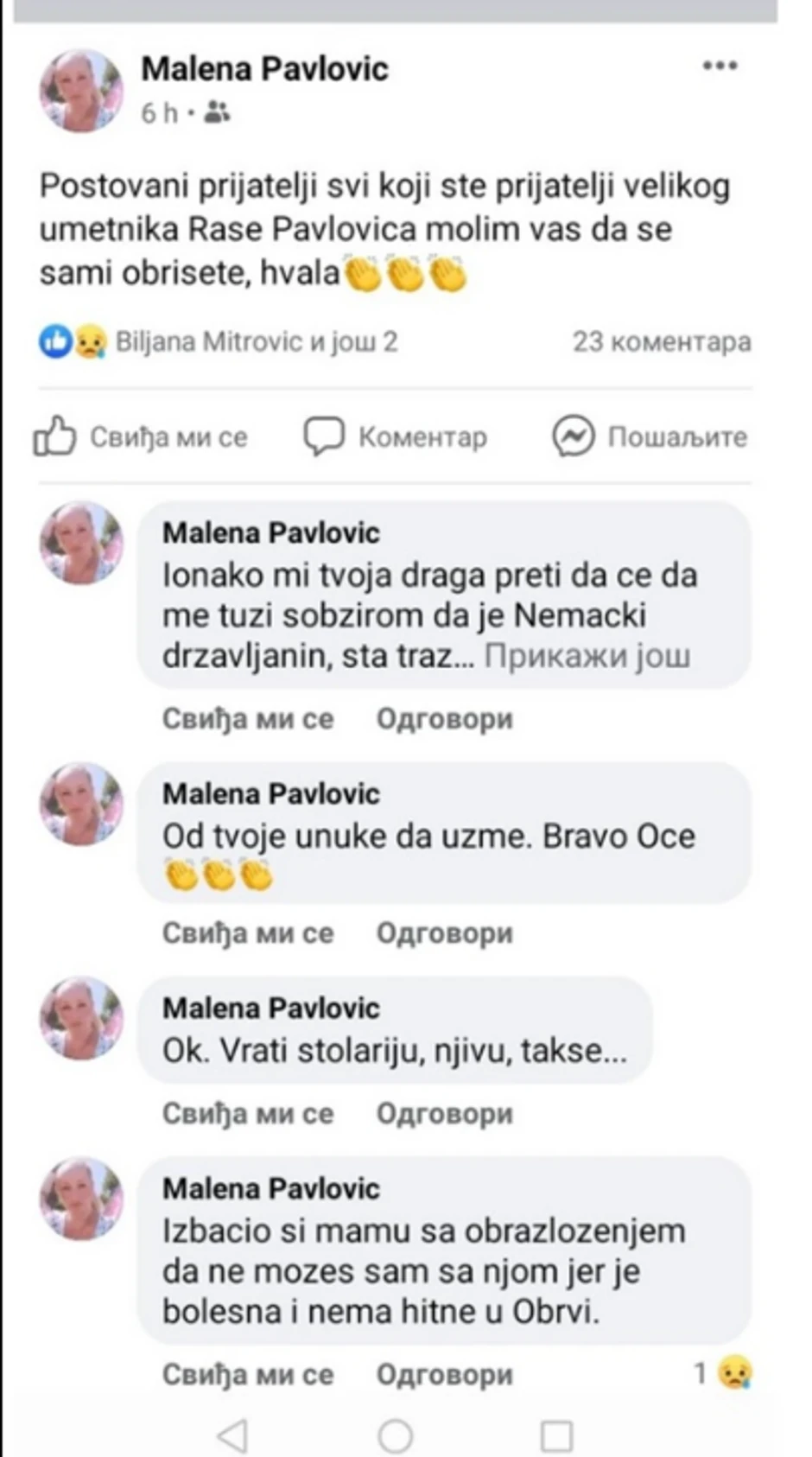Open Malena Pavlovic's profile picture on the post

80,86
